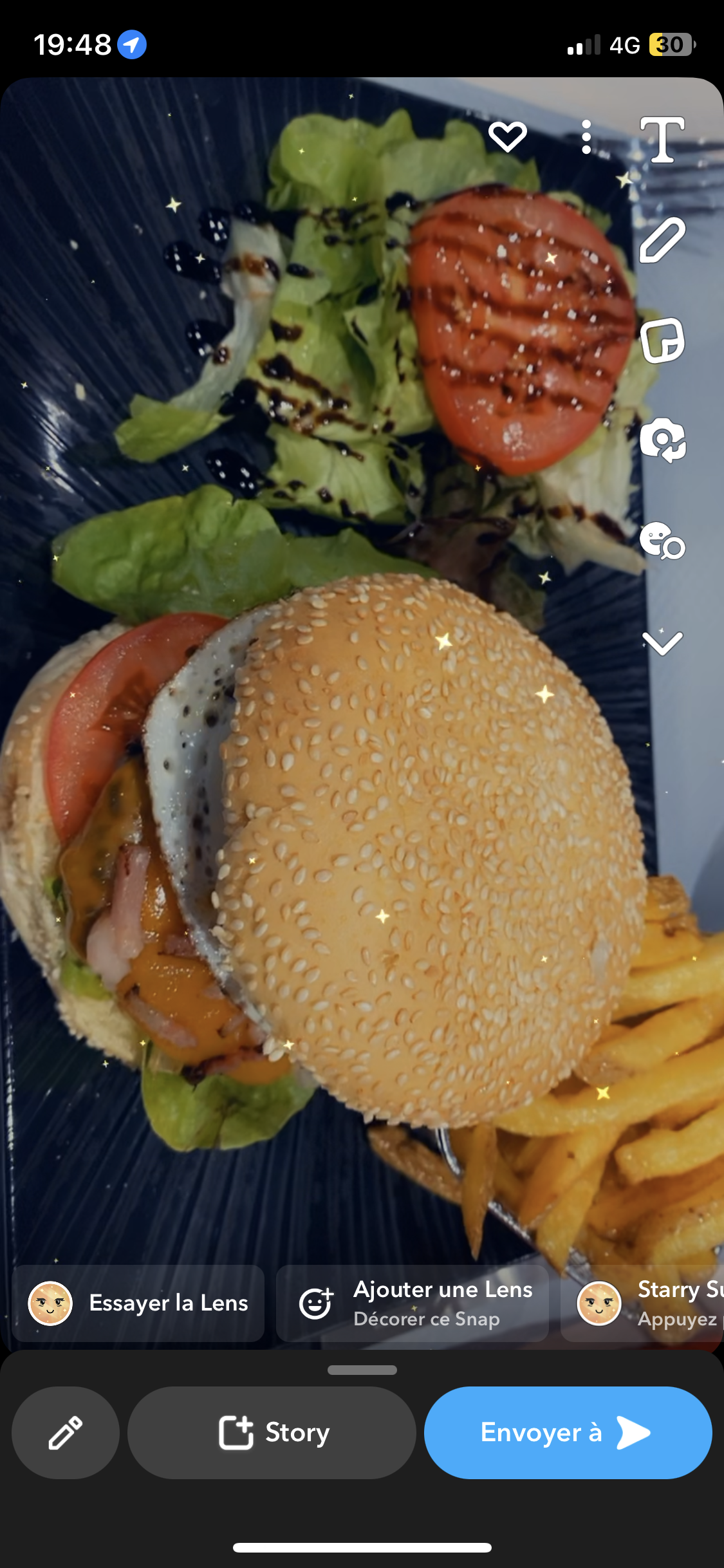The image size is (724, 1568).
Task: Open the pencil drawing tool
Action: (662, 240)
